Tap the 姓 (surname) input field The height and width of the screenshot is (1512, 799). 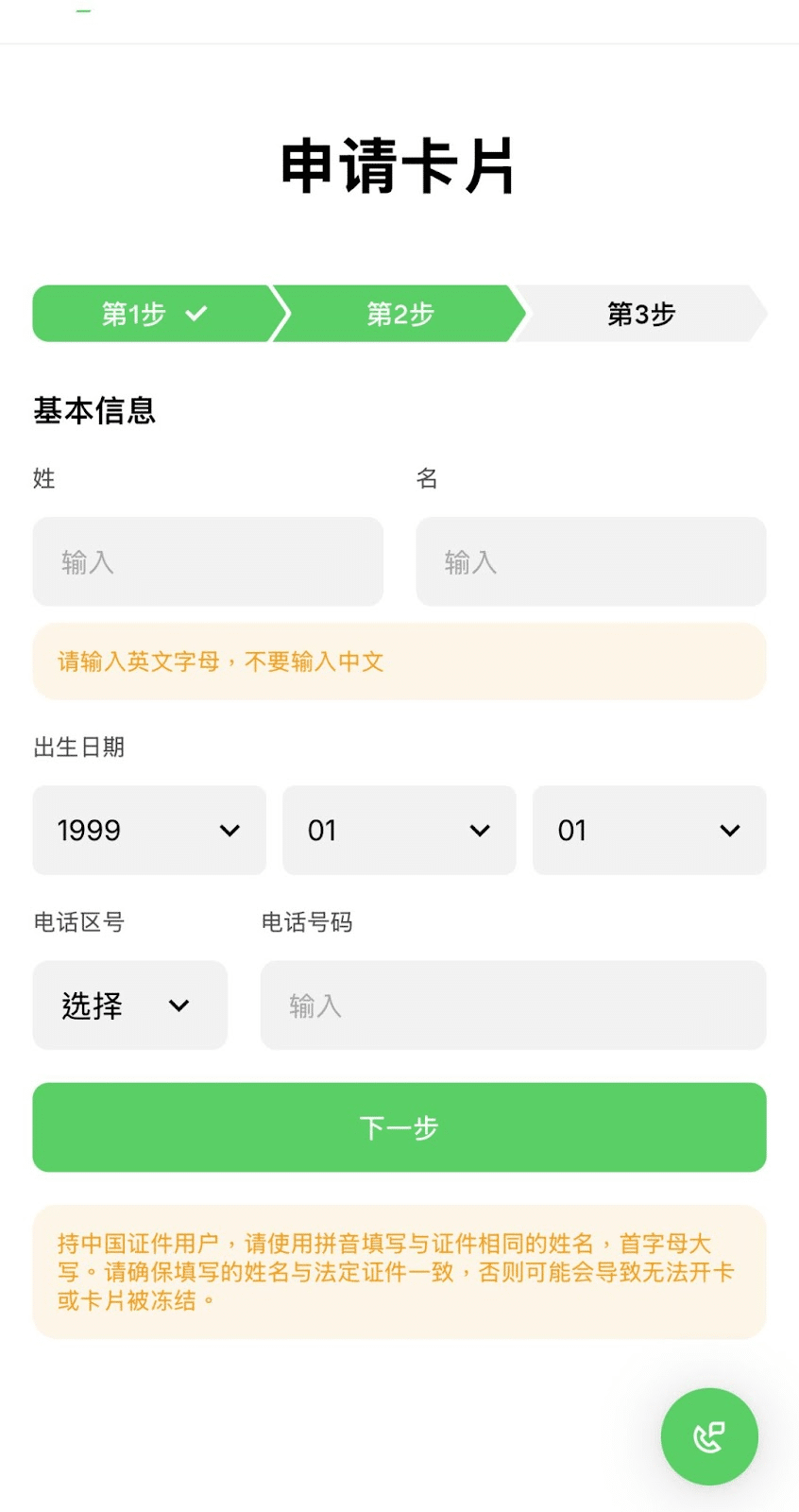click(x=208, y=561)
